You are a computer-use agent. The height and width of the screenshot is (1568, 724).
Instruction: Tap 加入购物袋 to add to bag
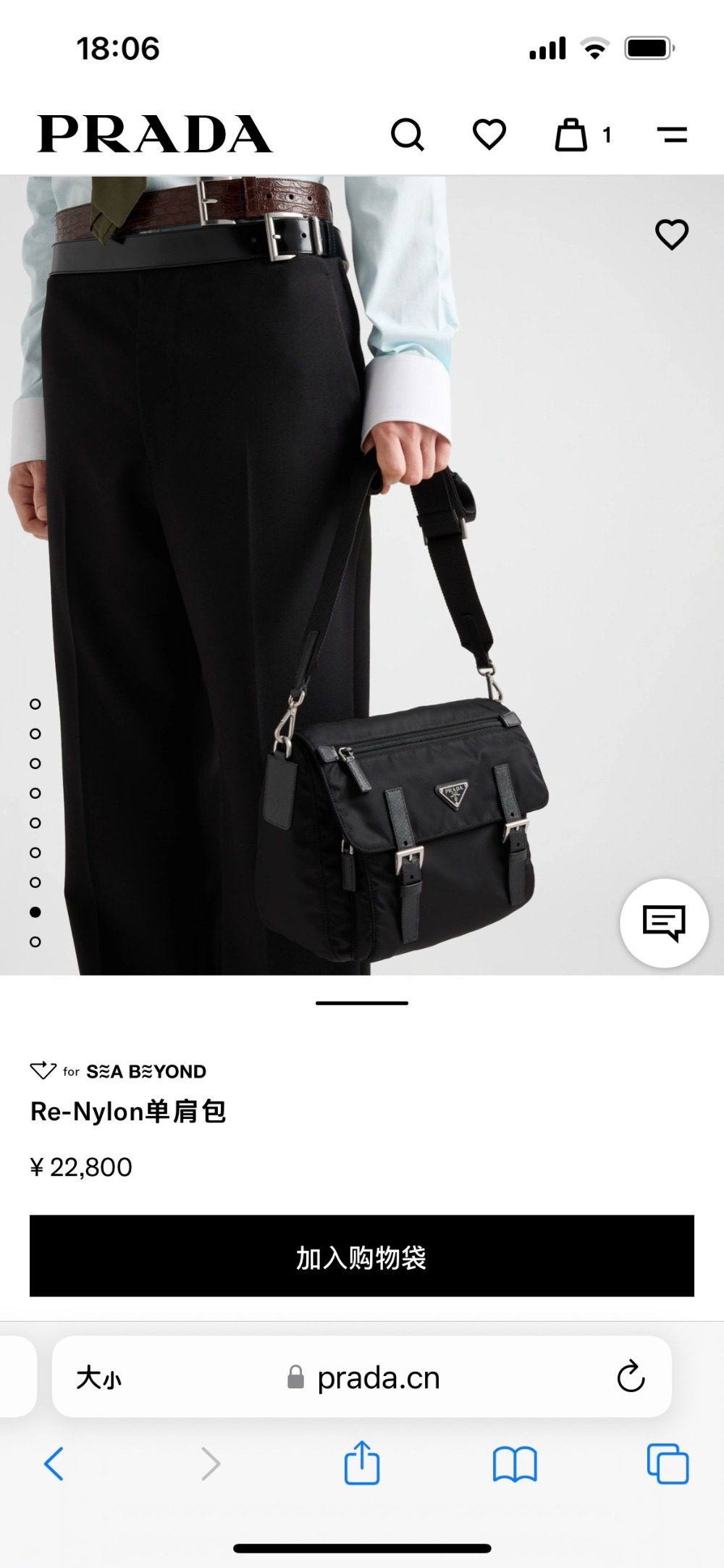pos(362,1257)
